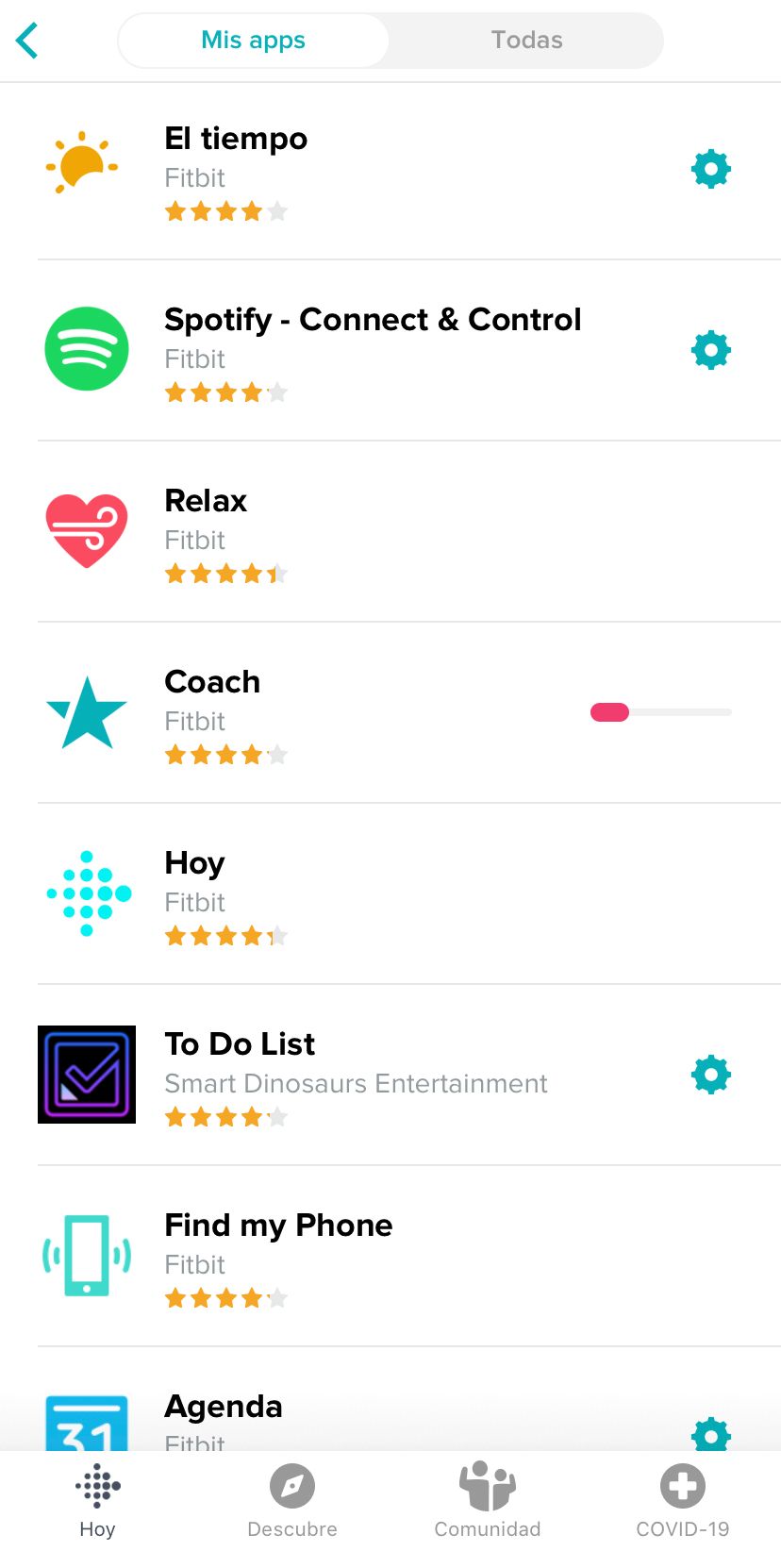Go to Hoy in bottom navigation

pos(97,1502)
